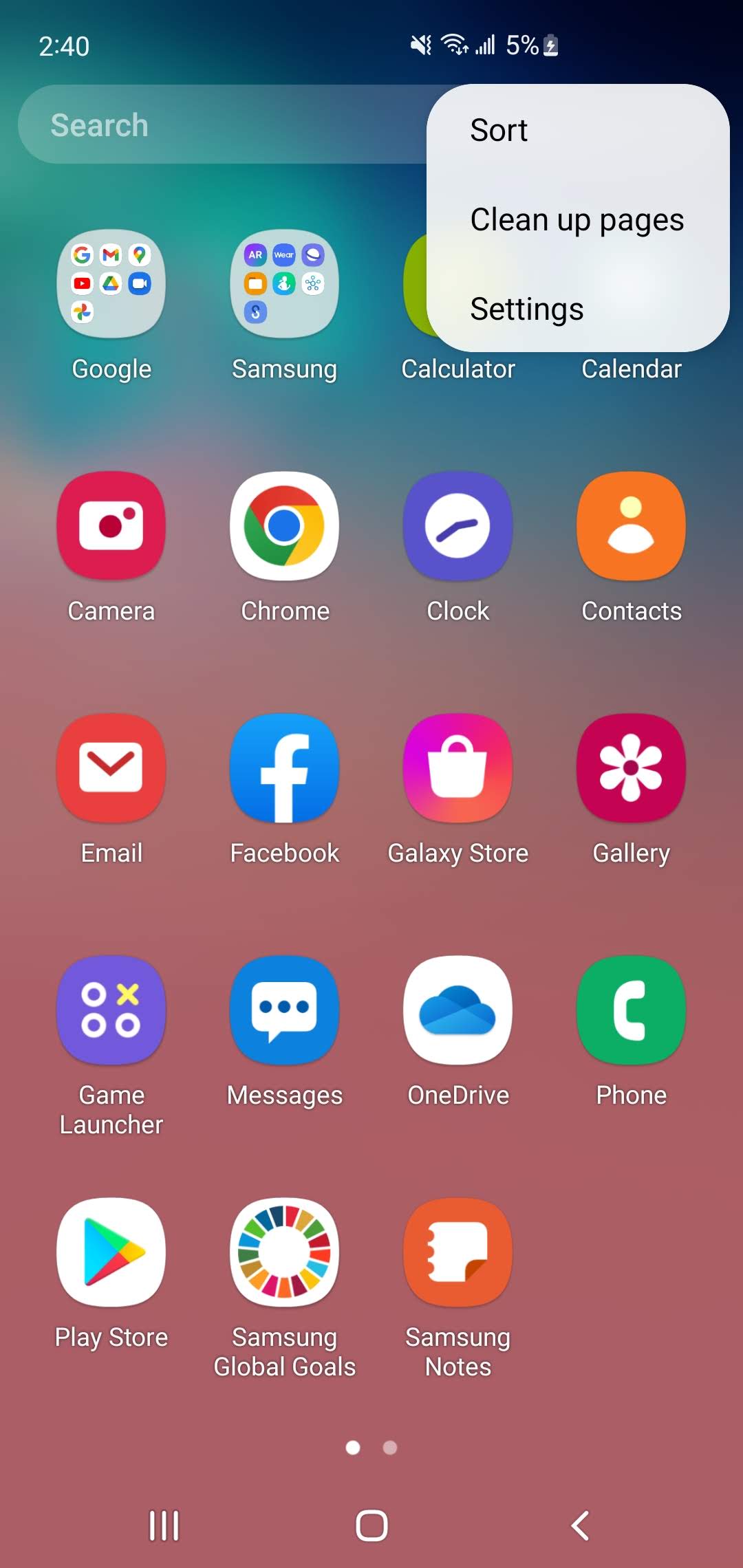Select Sort from the popup menu
Screen dimensions: 743x1568
(x=499, y=131)
